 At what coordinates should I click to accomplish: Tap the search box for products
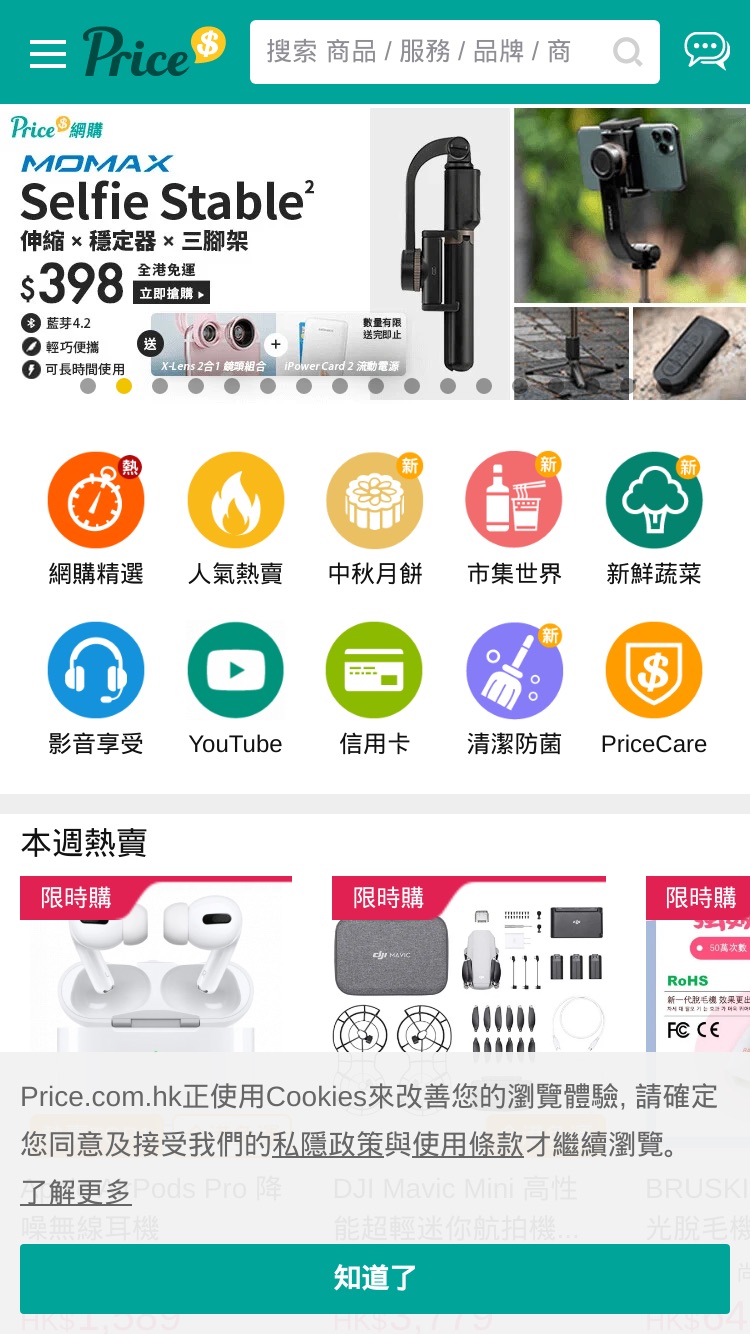(x=455, y=52)
